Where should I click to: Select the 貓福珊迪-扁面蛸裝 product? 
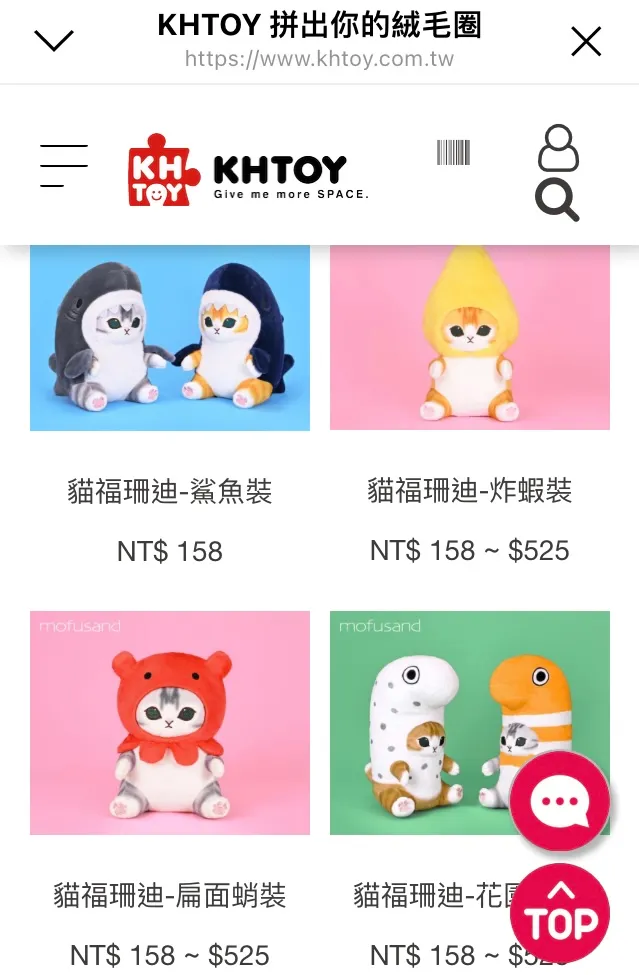(170, 723)
